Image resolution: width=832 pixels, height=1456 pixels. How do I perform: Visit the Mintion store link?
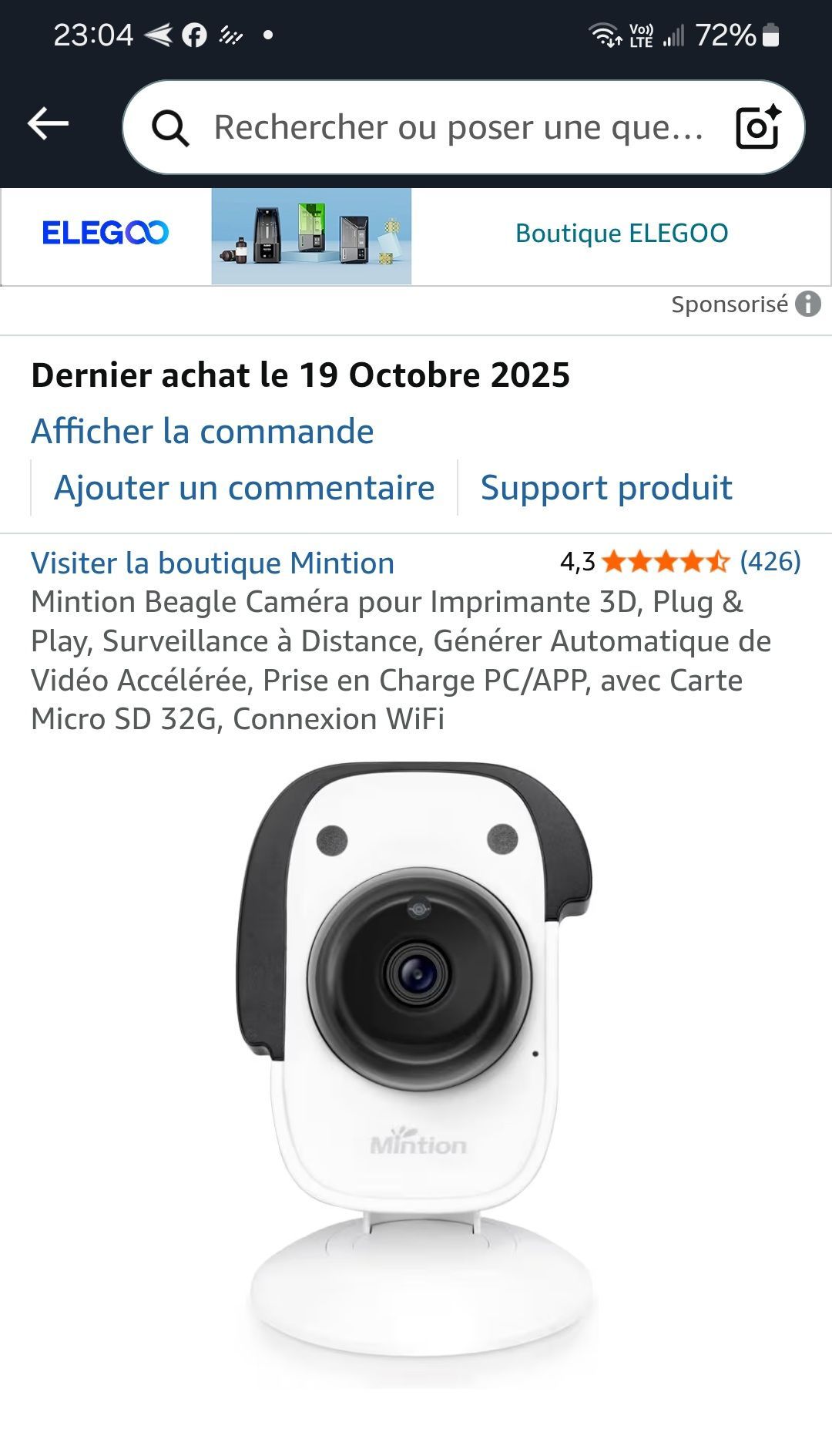[x=213, y=563]
